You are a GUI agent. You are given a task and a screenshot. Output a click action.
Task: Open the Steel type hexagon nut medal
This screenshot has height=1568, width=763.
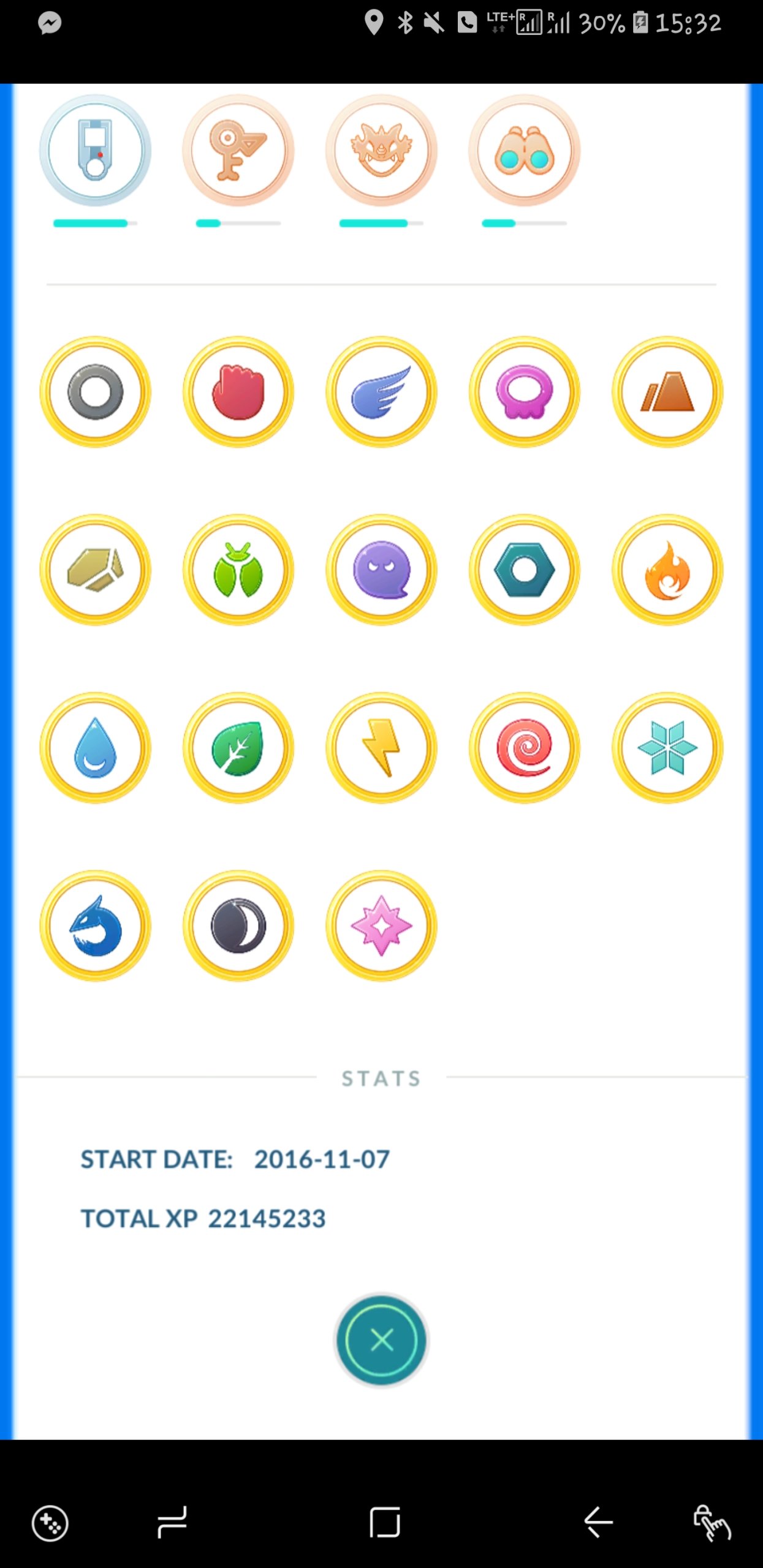(524, 570)
